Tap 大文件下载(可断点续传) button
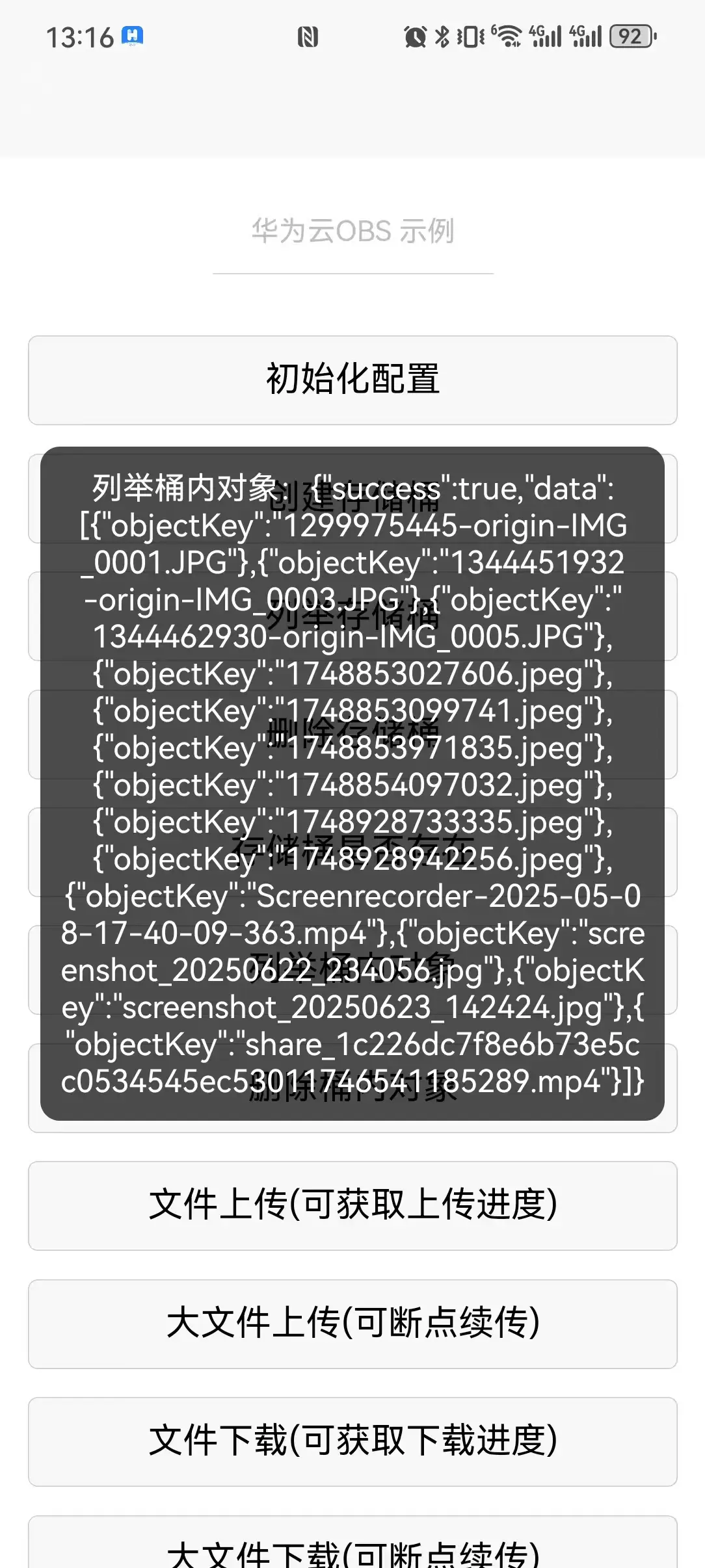 pos(352,1550)
